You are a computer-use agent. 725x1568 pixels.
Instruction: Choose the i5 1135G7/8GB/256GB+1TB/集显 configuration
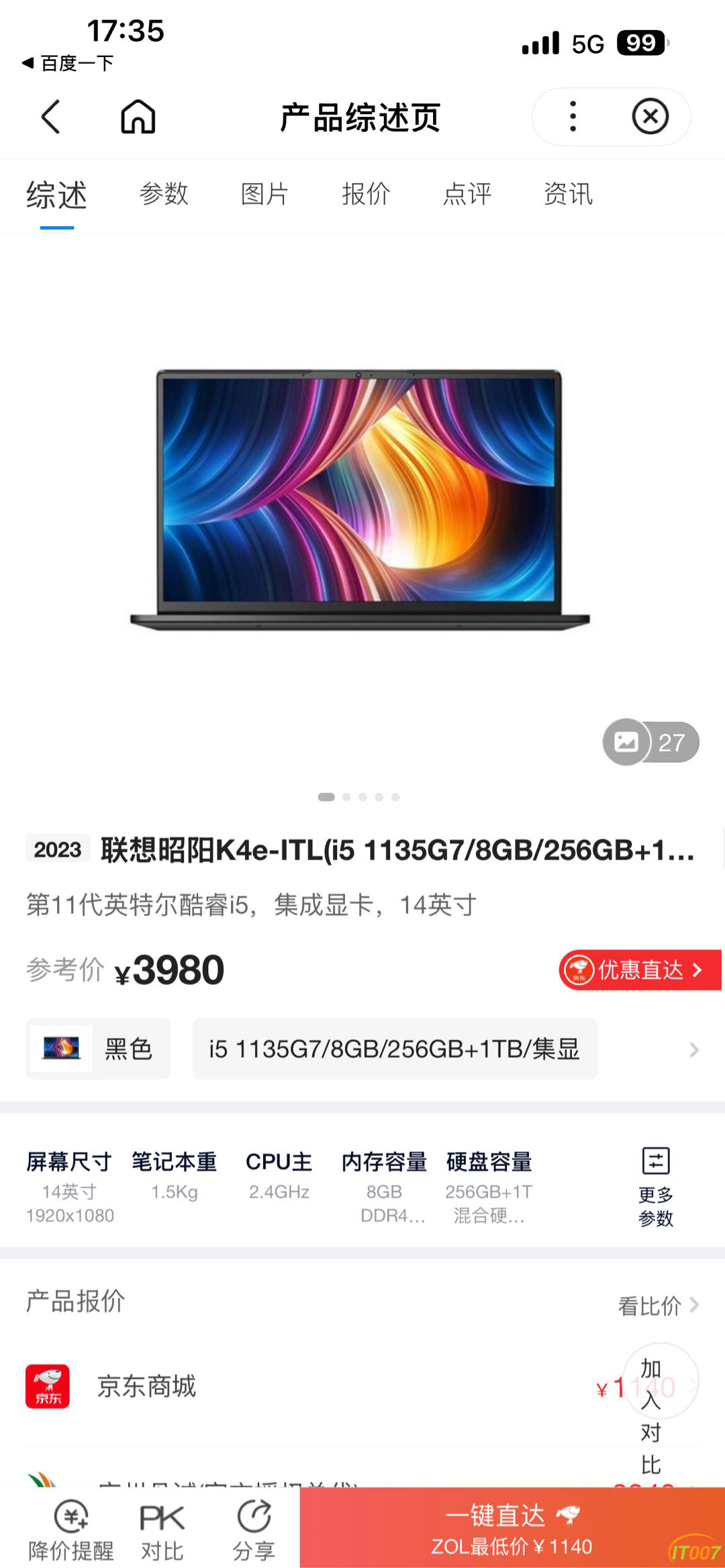pyautogui.click(x=395, y=1049)
